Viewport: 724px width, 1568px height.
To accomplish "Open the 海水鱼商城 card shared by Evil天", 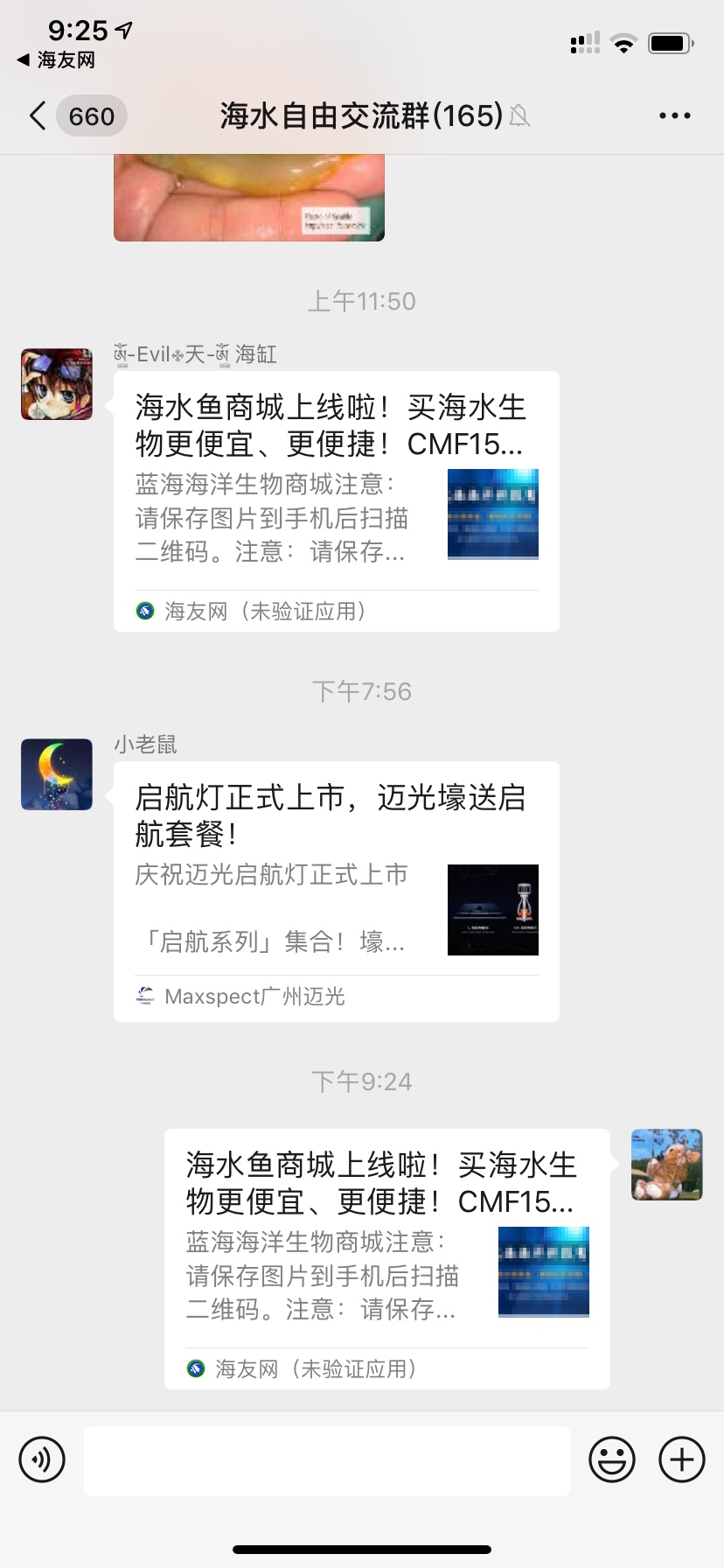I will pos(336,500).
